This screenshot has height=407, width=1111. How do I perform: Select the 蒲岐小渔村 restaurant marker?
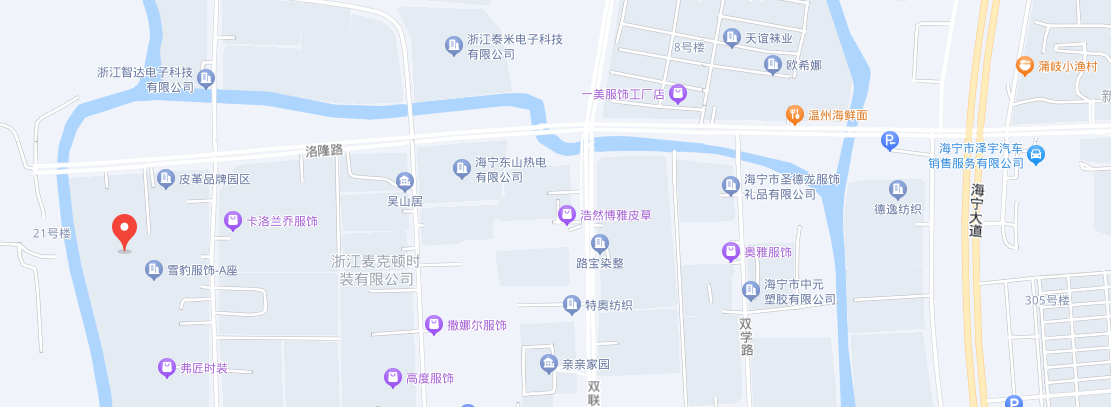click(1024, 66)
